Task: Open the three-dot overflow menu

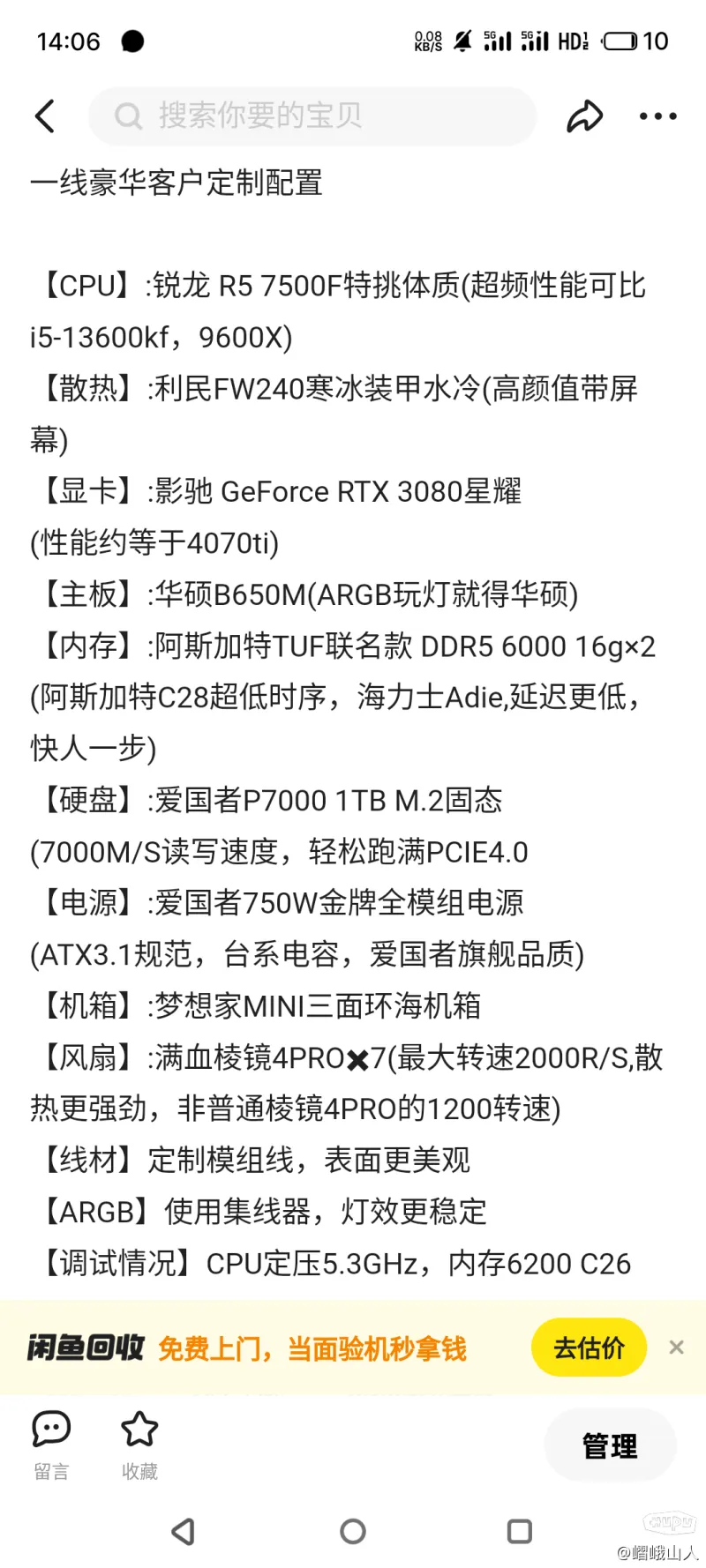Action: point(657,116)
